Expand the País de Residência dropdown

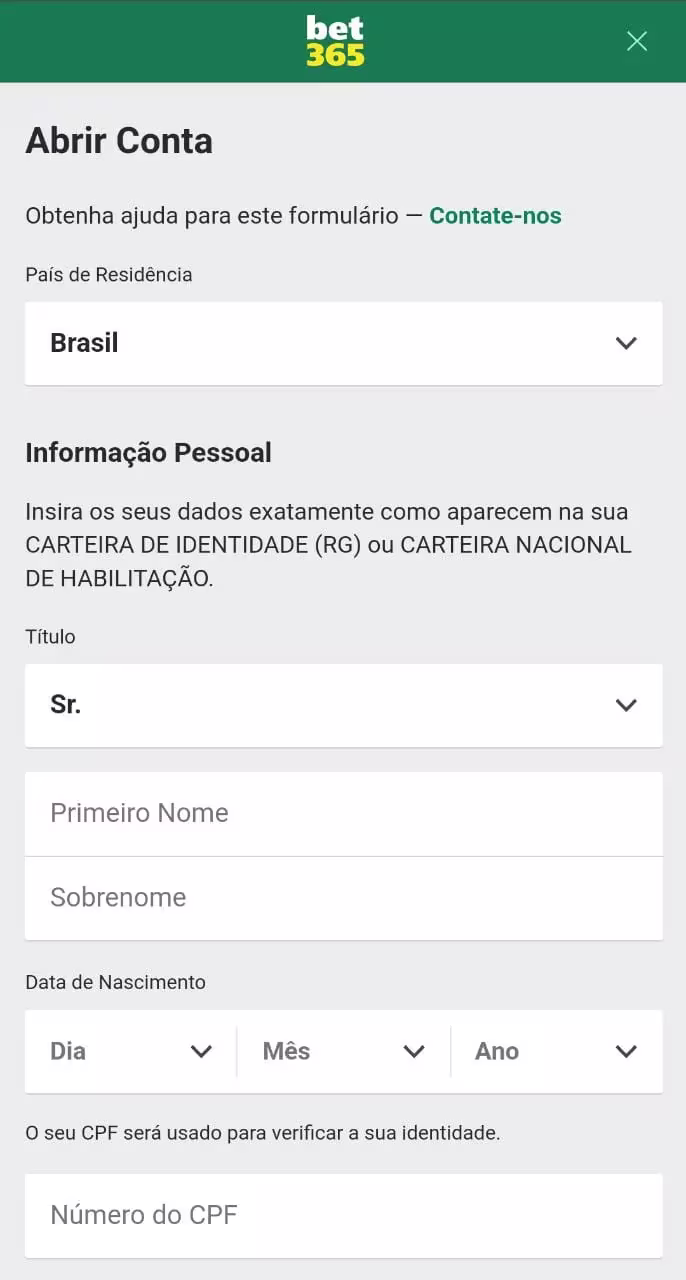tap(344, 343)
